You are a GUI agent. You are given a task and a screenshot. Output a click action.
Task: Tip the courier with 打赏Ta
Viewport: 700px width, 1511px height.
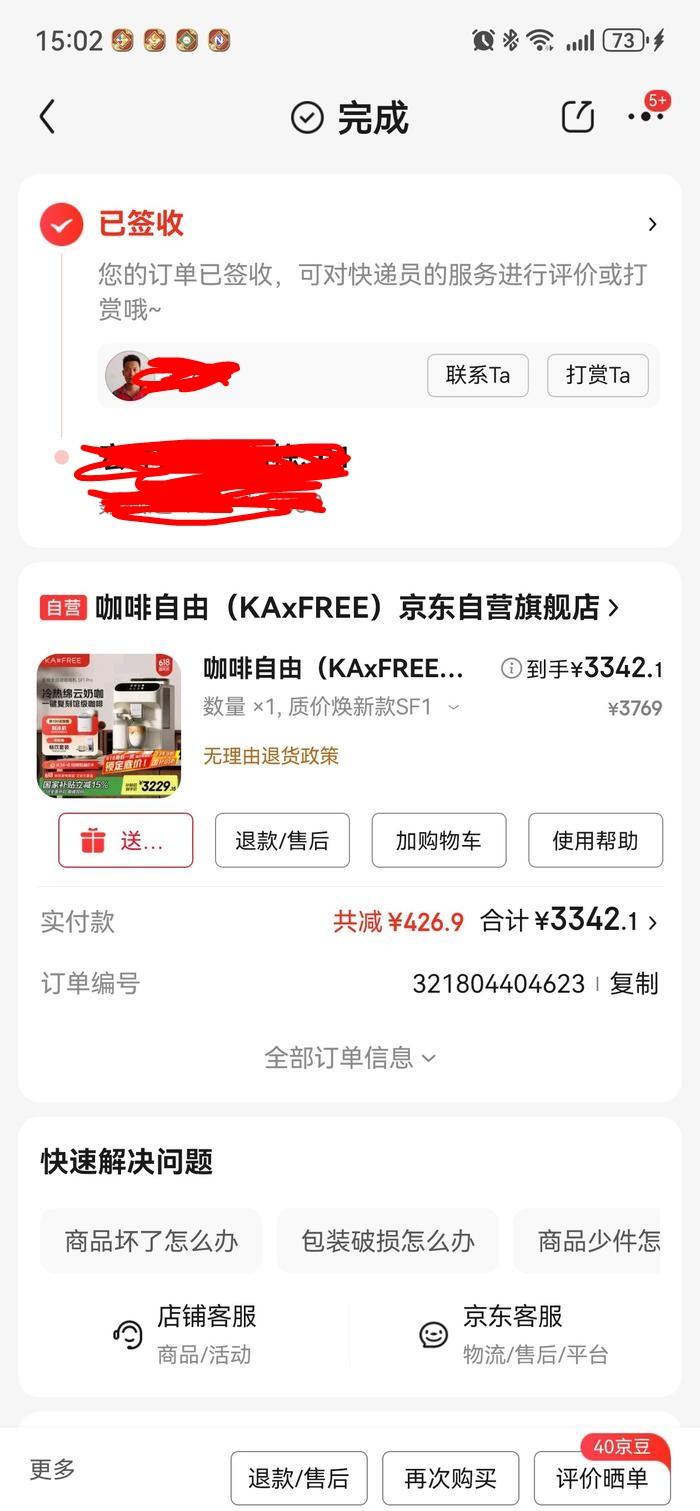[x=598, y=375]
